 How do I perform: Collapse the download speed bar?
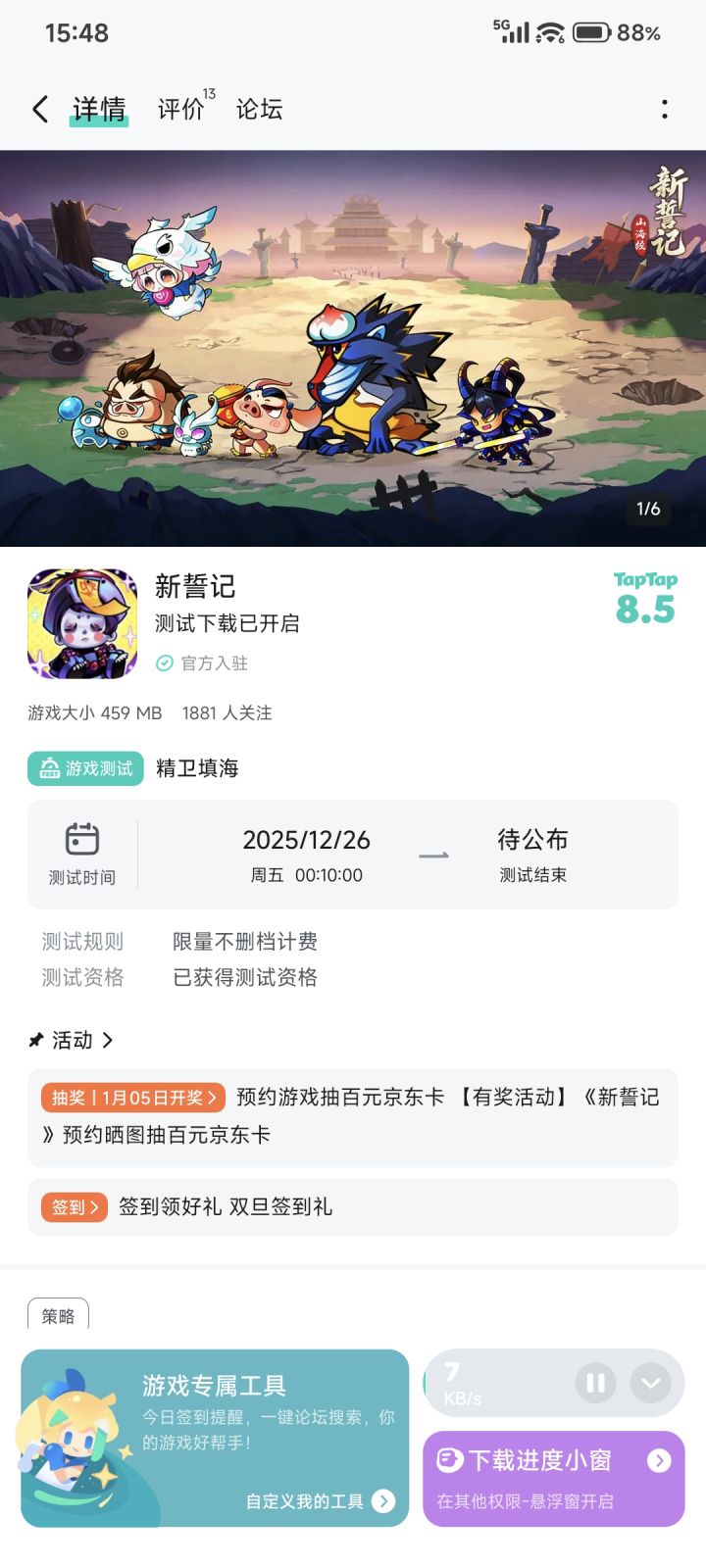point(649,1382)
